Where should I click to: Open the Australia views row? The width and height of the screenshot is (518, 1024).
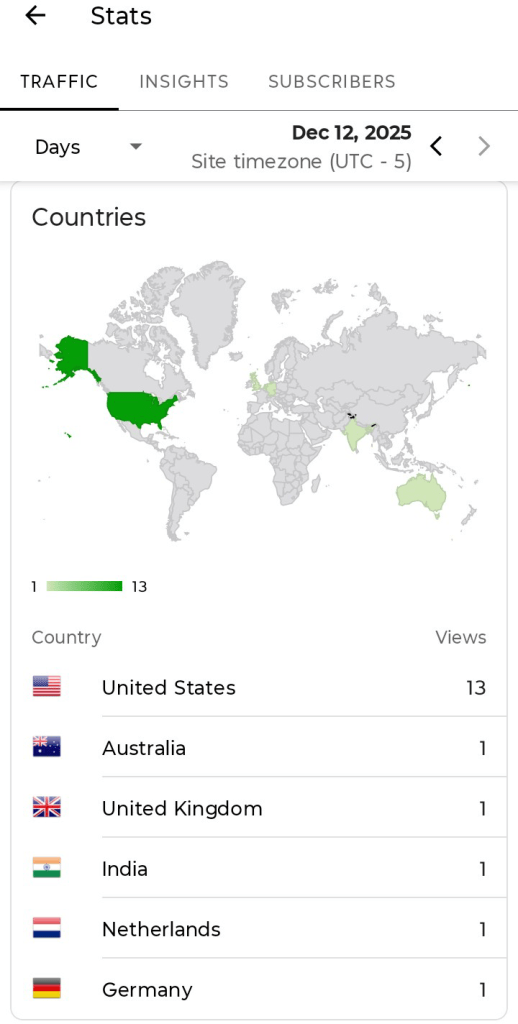259,747
